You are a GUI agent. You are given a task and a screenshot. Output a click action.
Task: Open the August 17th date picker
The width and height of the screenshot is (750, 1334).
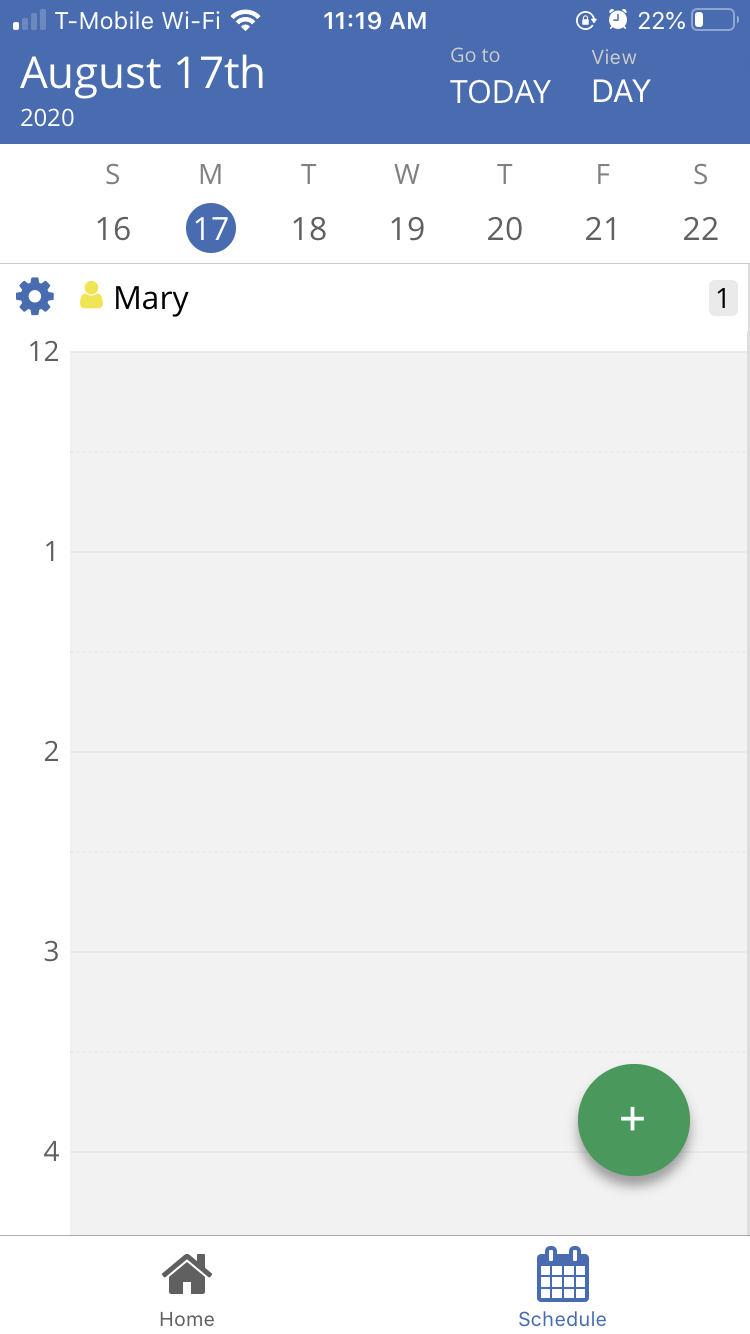pyautogui.click(x=142, y=75)
